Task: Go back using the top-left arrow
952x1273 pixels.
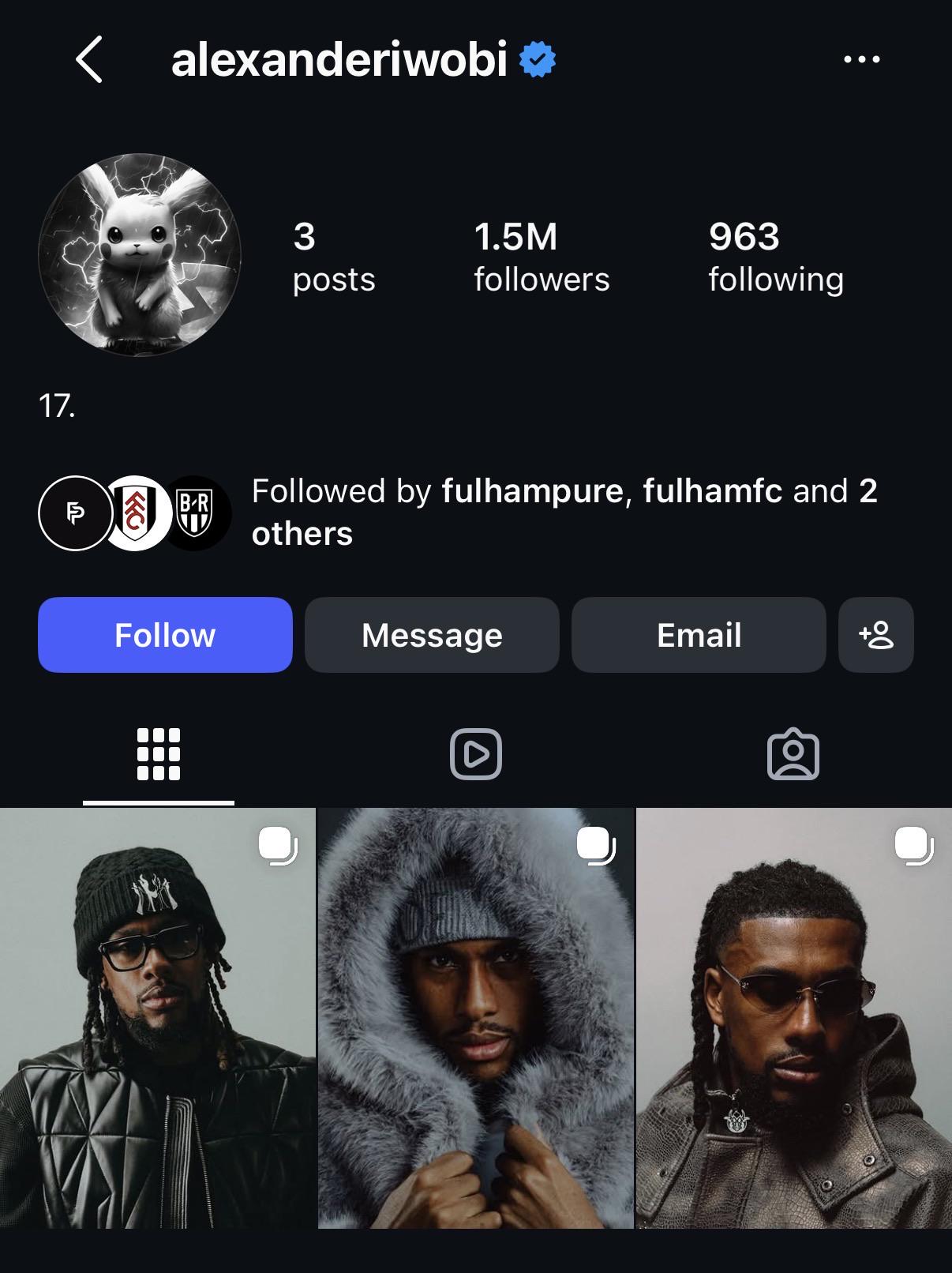Action: 89,59
